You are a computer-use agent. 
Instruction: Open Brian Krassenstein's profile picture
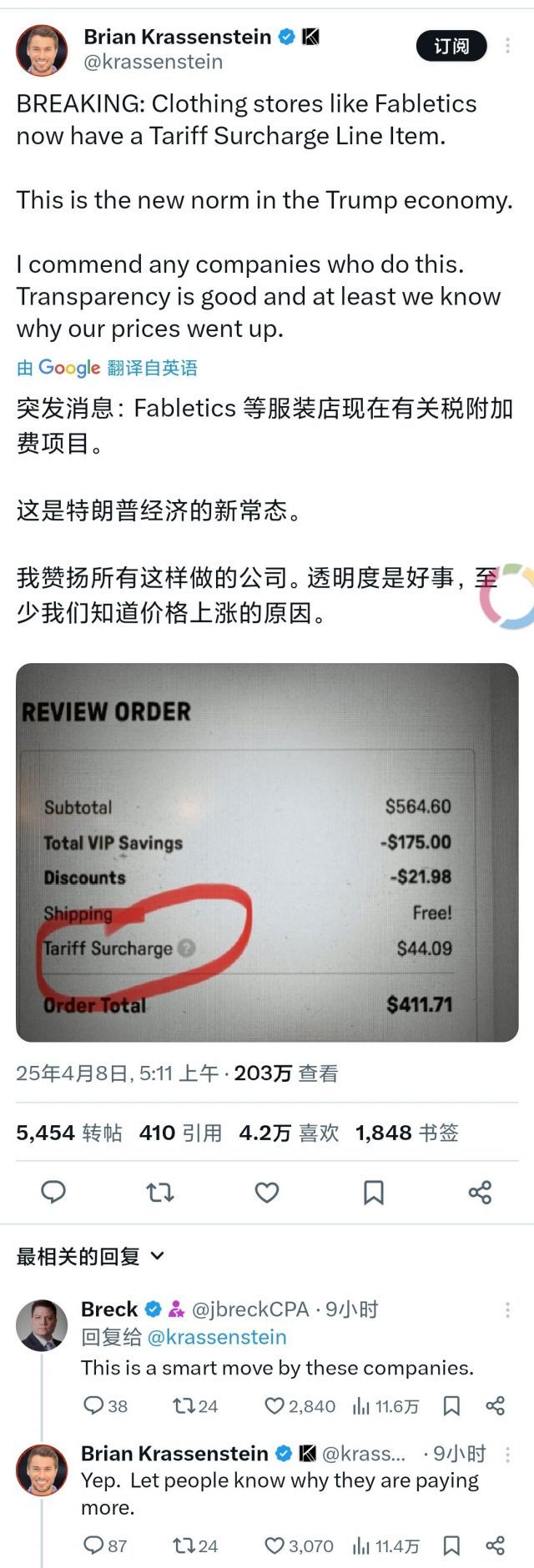tap(42, 50)
